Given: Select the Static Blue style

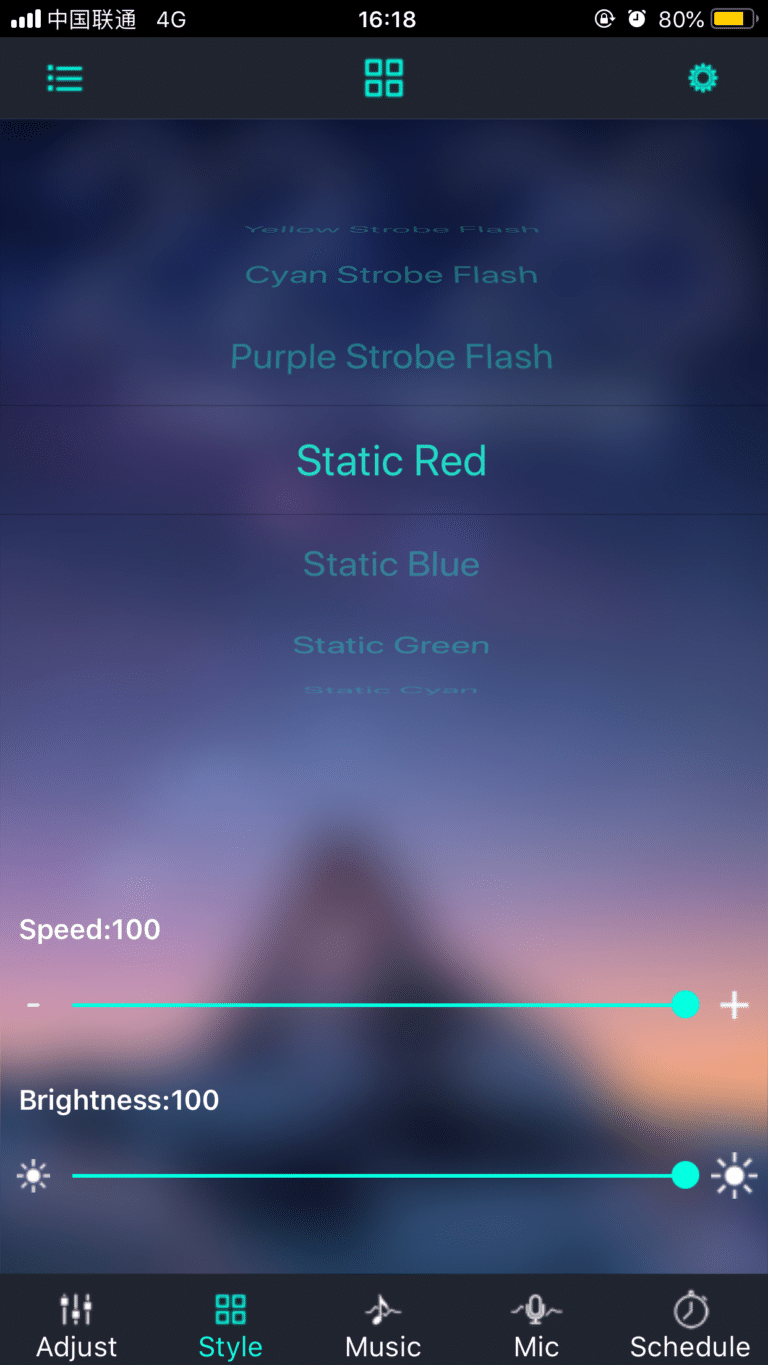Looking at the screenshot, I should click(391, 564).
